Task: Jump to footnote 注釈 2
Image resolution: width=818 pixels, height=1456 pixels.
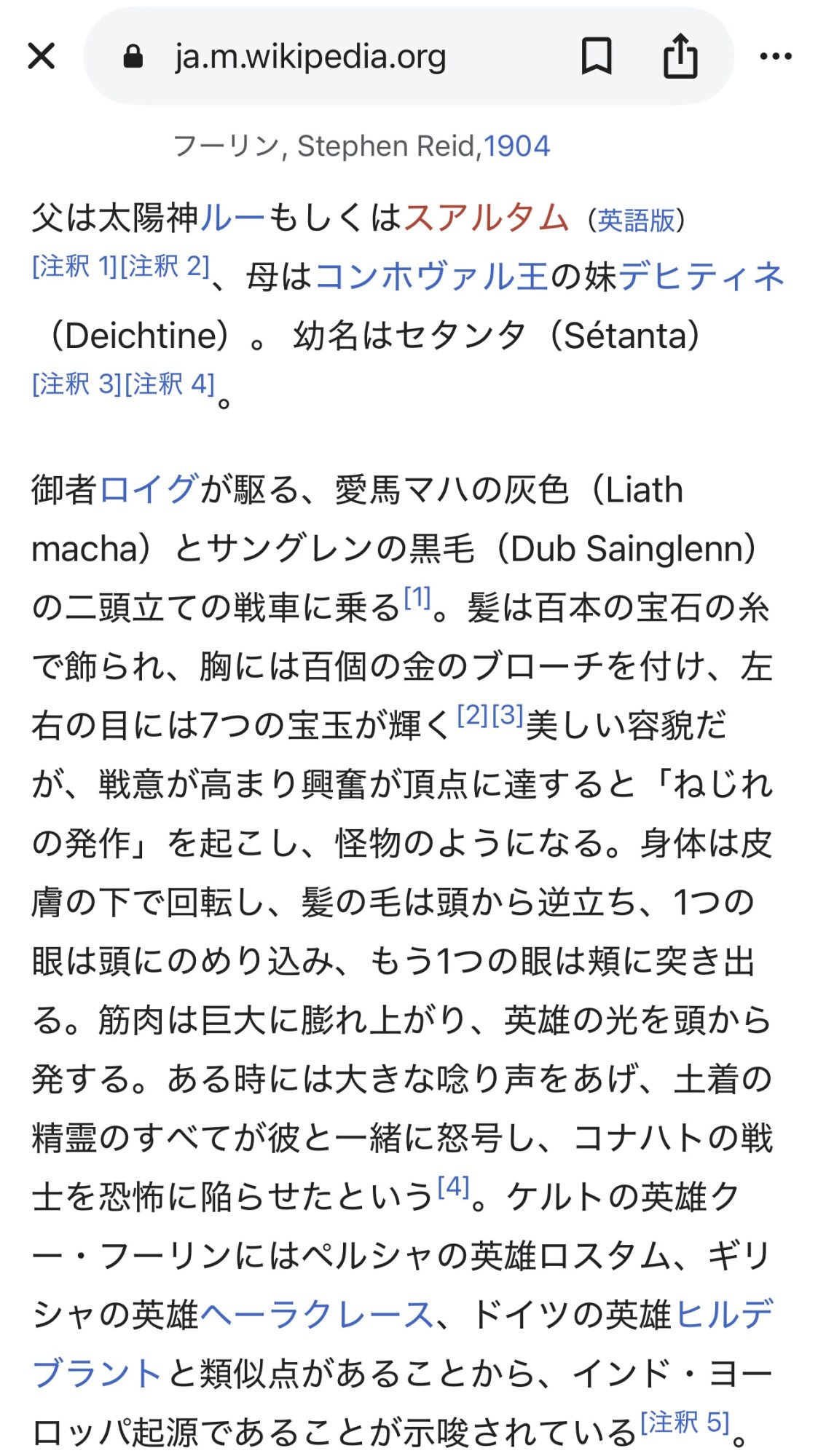Action: [165, 266]
